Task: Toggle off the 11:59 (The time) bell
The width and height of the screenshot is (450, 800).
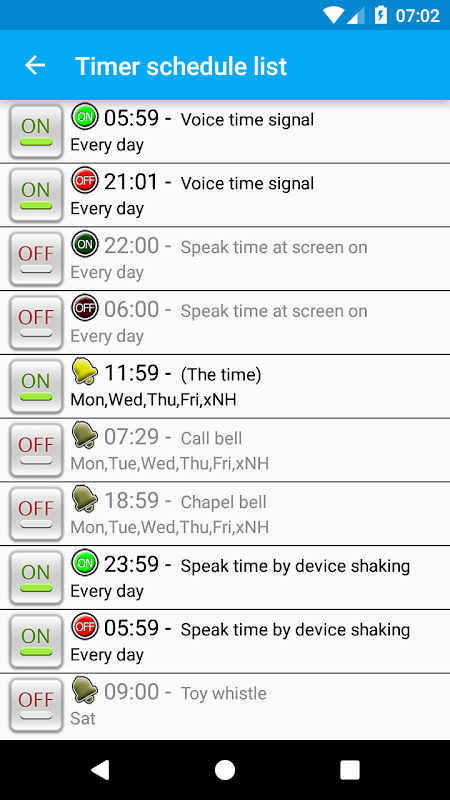Action: point(36,387)
